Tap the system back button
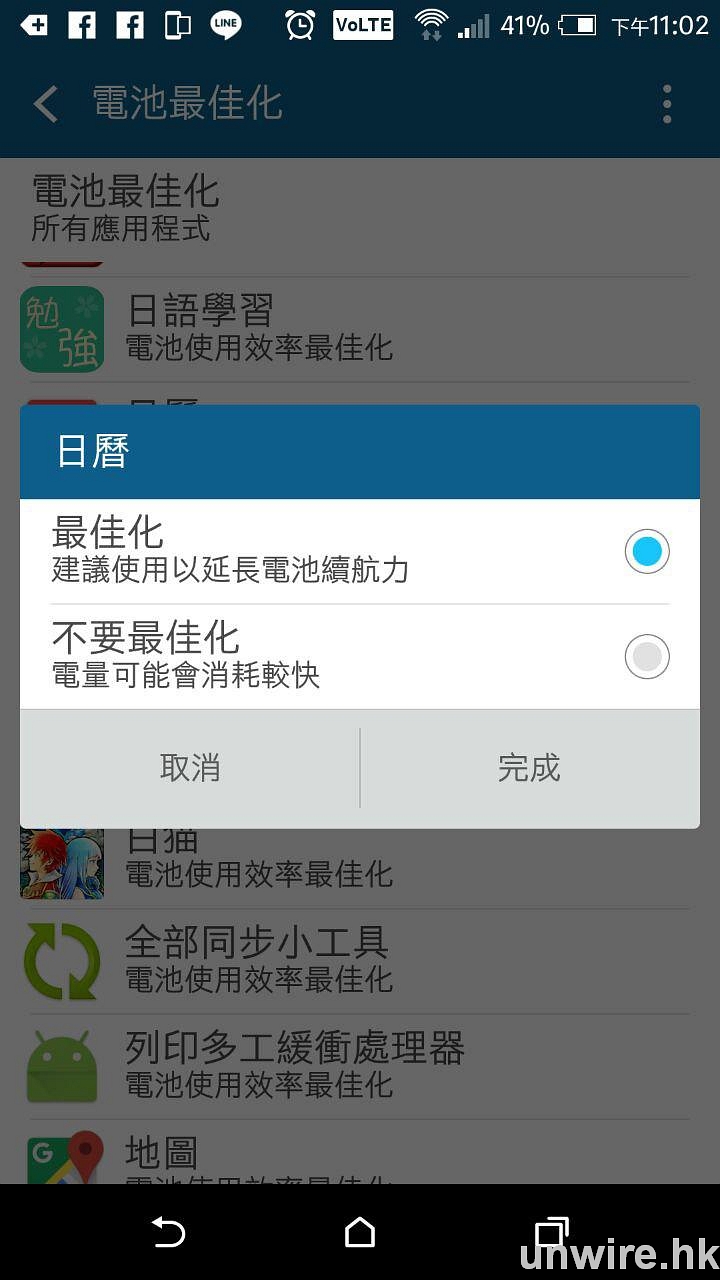 168,1232
